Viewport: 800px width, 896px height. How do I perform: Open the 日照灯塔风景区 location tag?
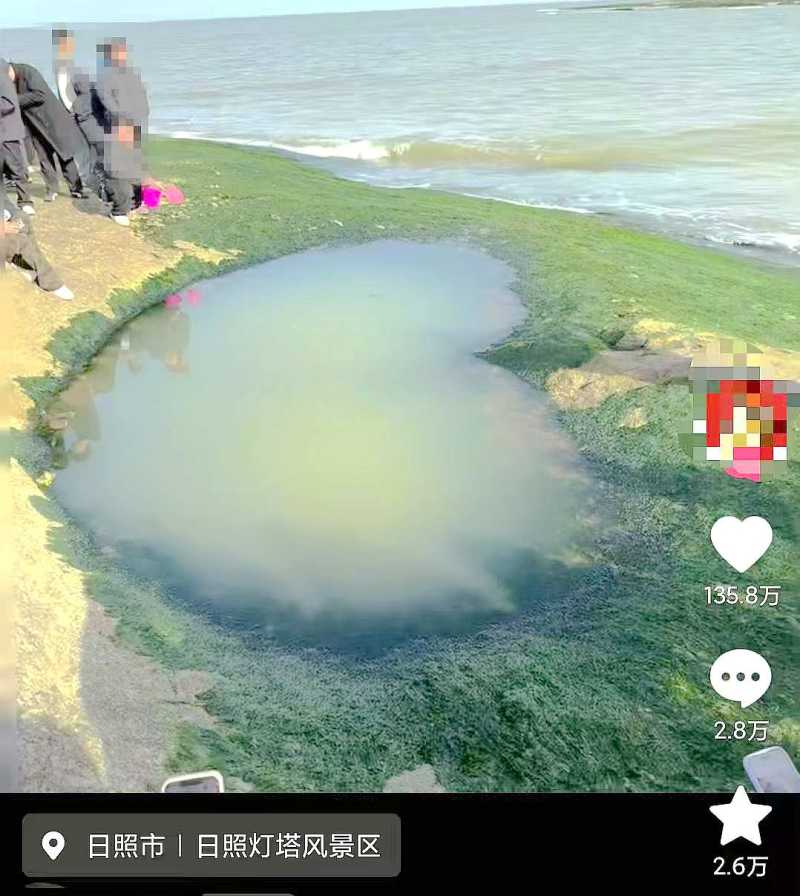pyautogui.click(x=212, y=846)
